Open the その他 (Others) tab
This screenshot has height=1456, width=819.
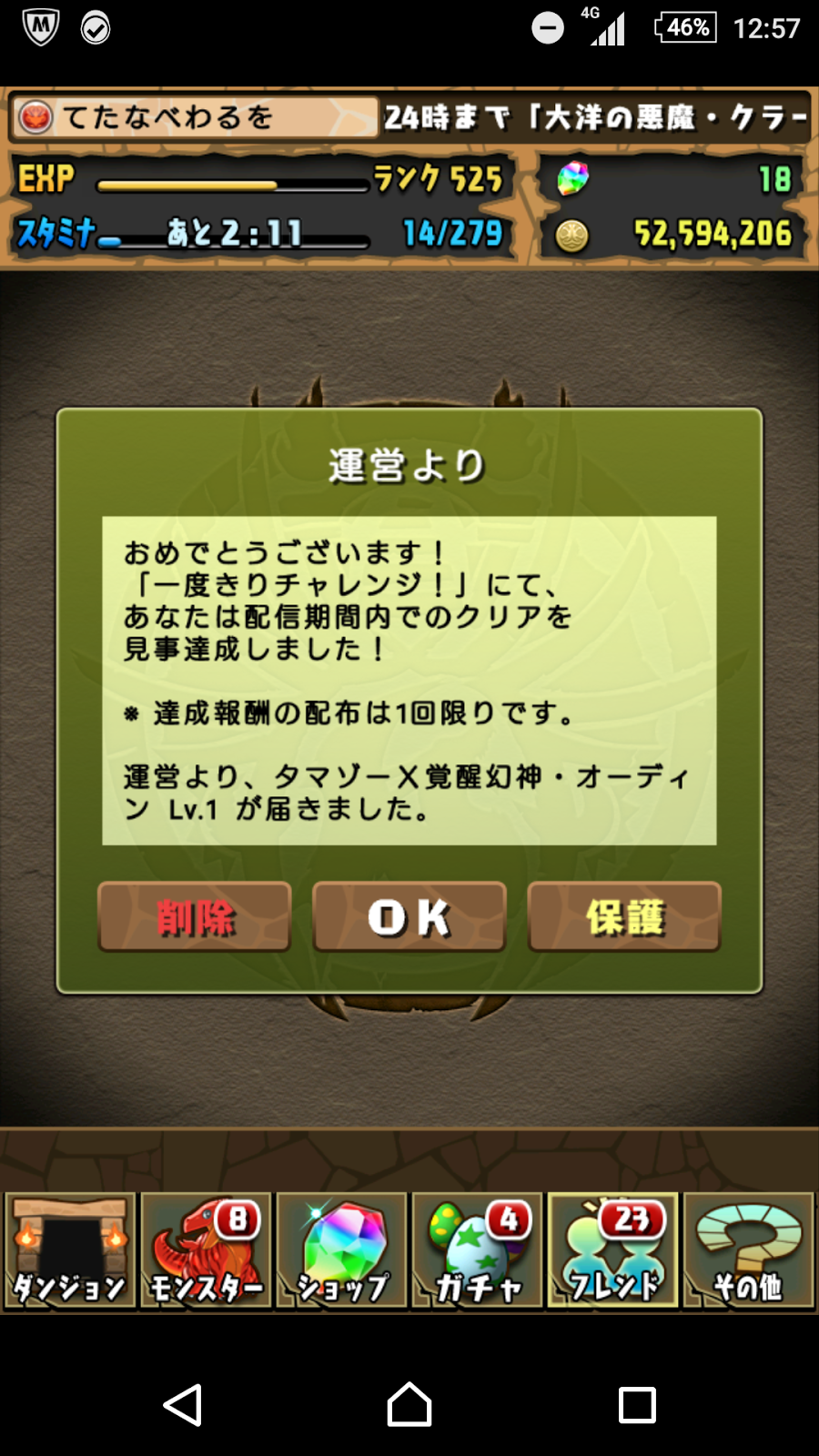tap(748, 1250)
